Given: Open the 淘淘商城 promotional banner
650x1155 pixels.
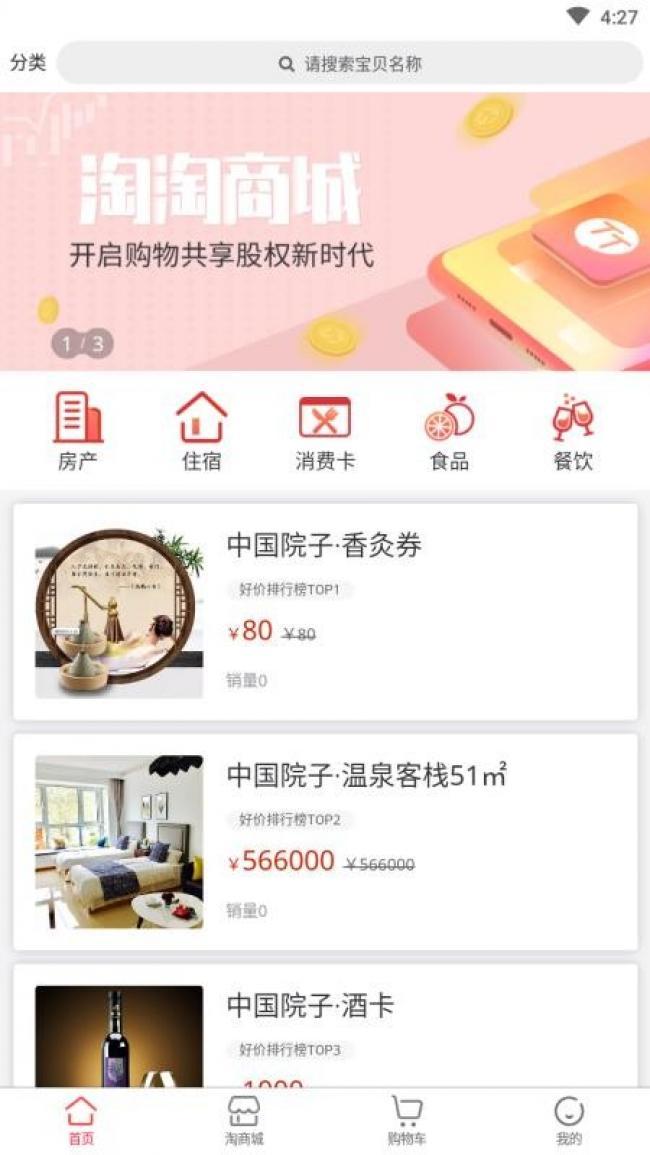Looking at the screenshot, I should click(325, 232).
